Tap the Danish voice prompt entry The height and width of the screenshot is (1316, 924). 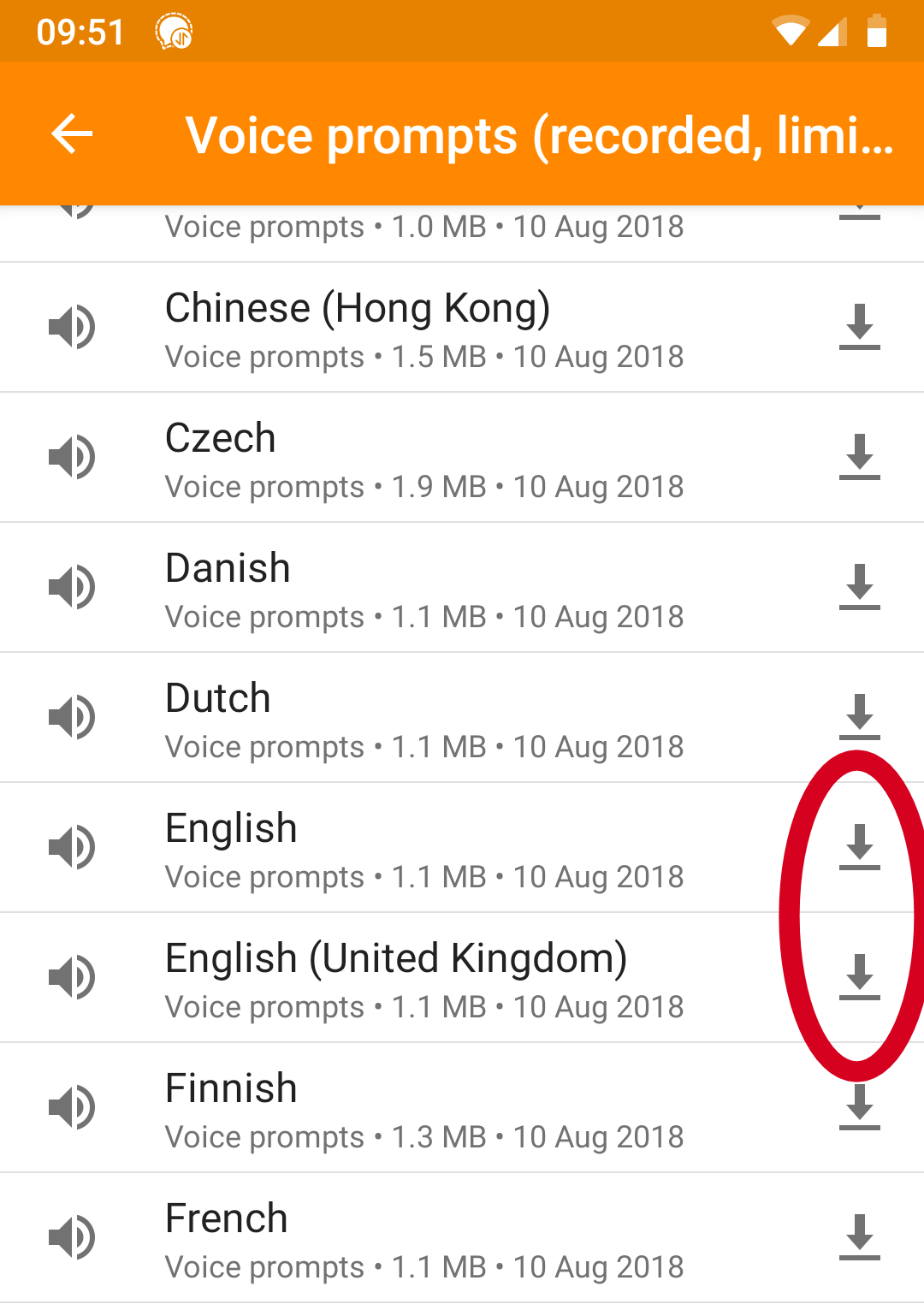click(423, 589)
